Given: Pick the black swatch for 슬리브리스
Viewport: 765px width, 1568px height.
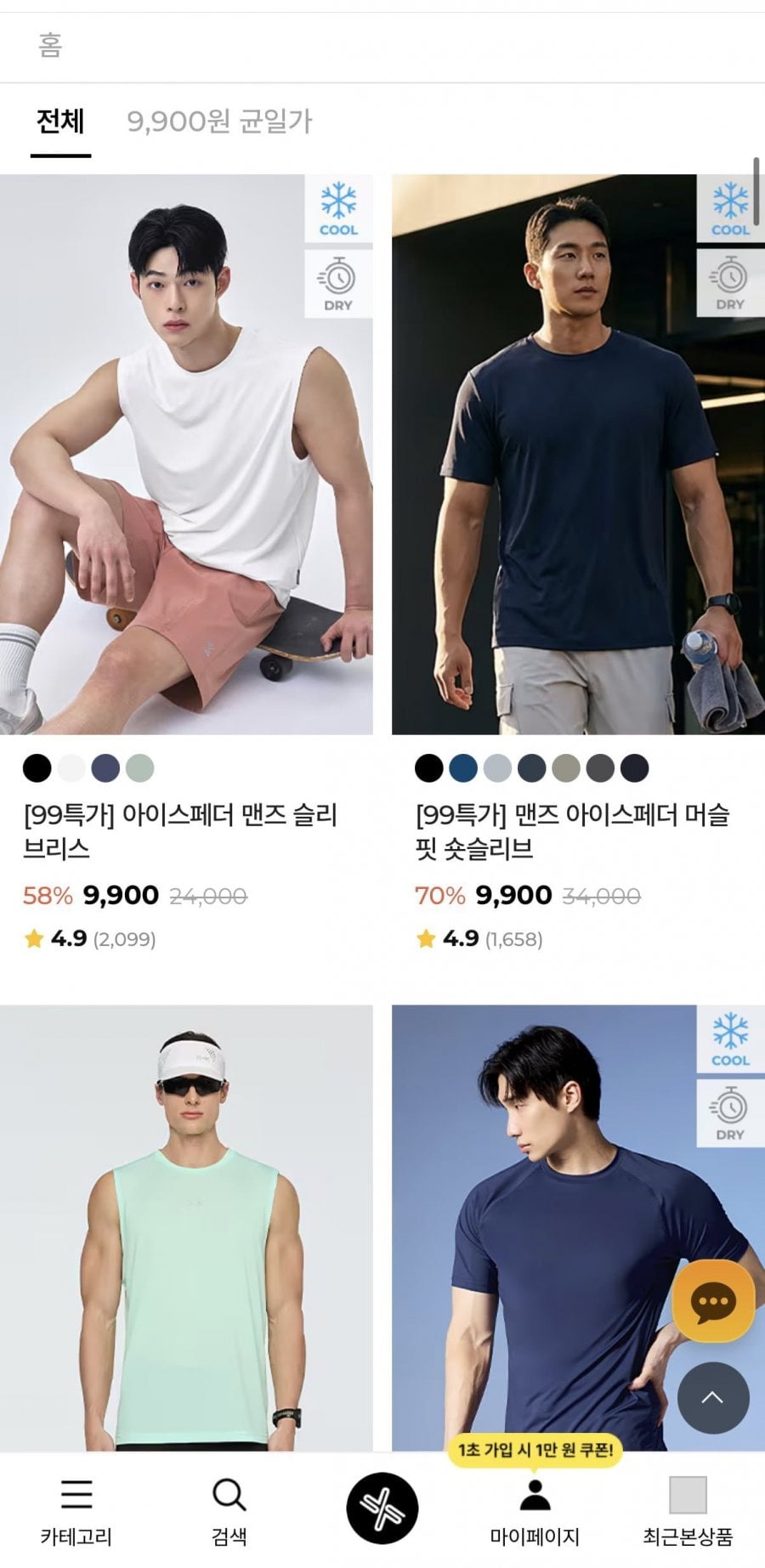Looking at the screenshot, I should click(37, 768).
